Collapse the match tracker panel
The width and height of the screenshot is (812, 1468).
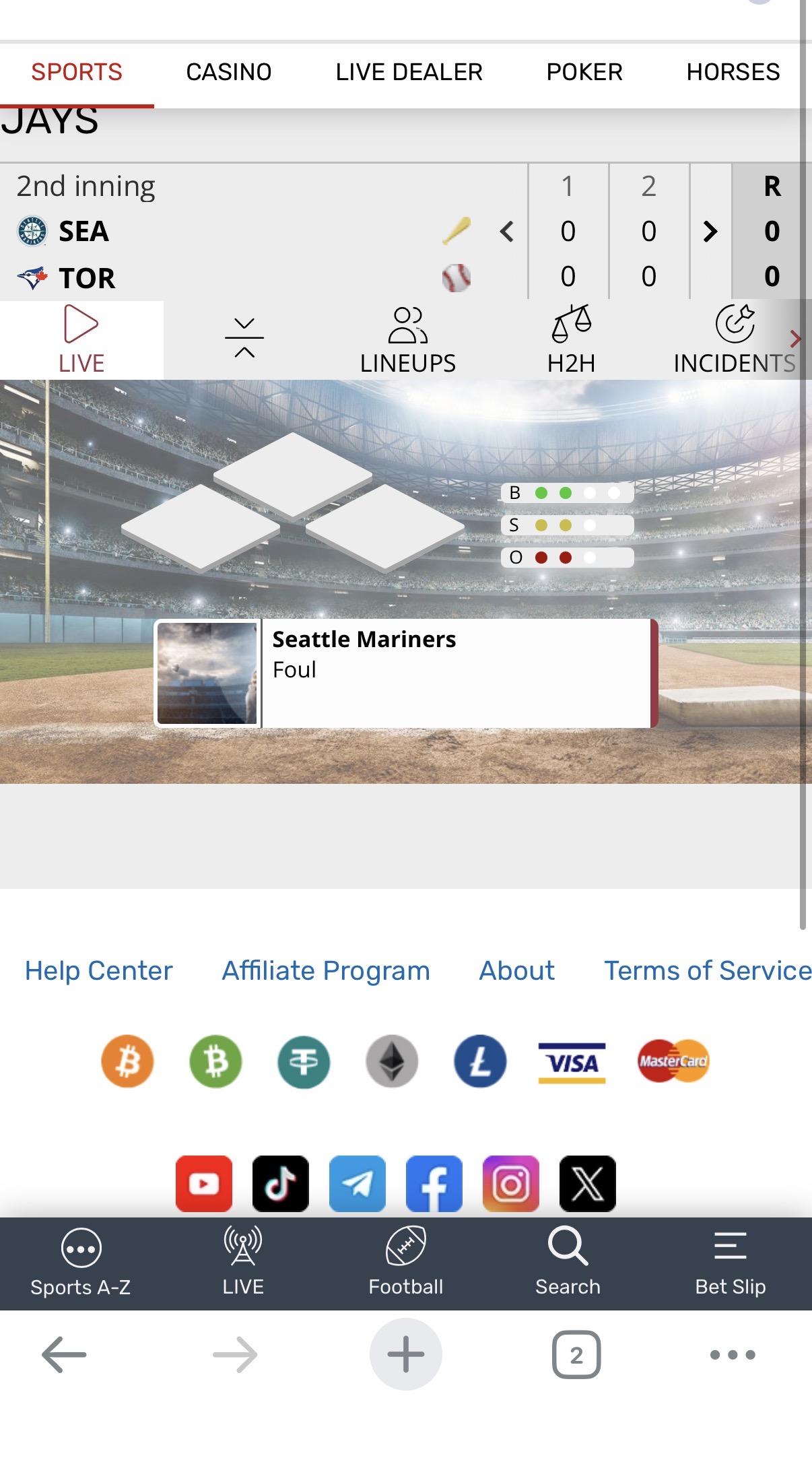click(x=244, y=338)
